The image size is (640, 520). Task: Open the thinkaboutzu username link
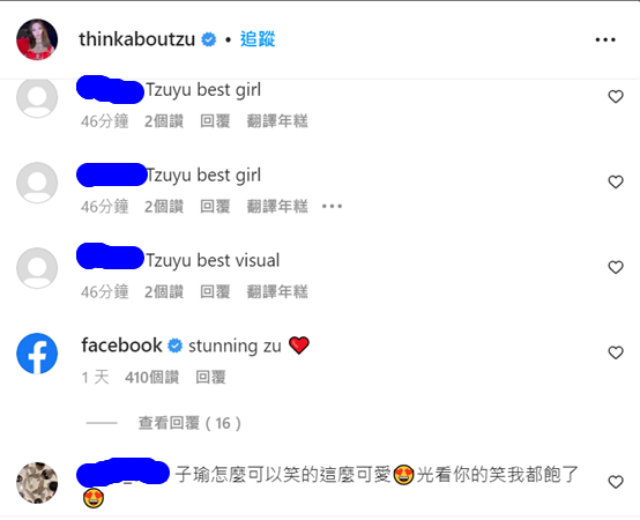(x=137, y=39)
